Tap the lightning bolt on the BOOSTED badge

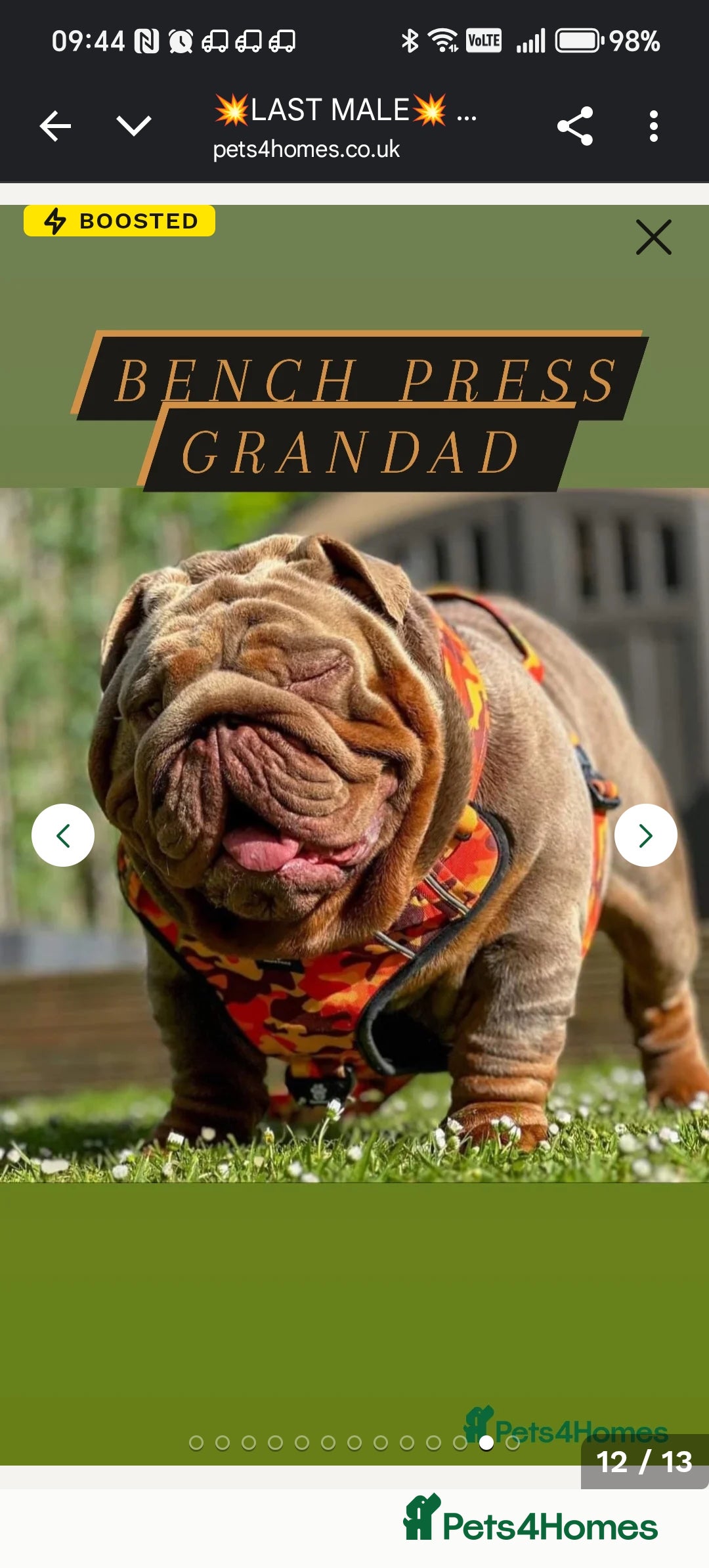point(55,221)
